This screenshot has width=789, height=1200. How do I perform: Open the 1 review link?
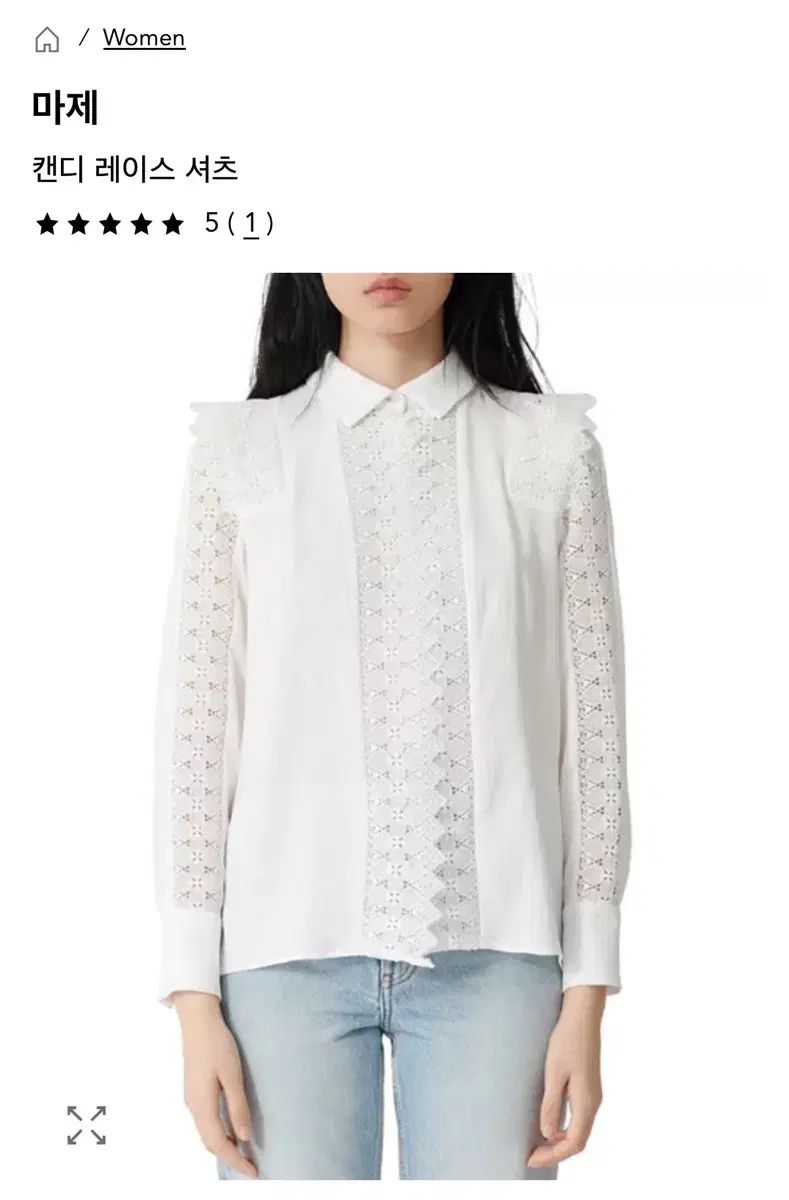point(251,223)
